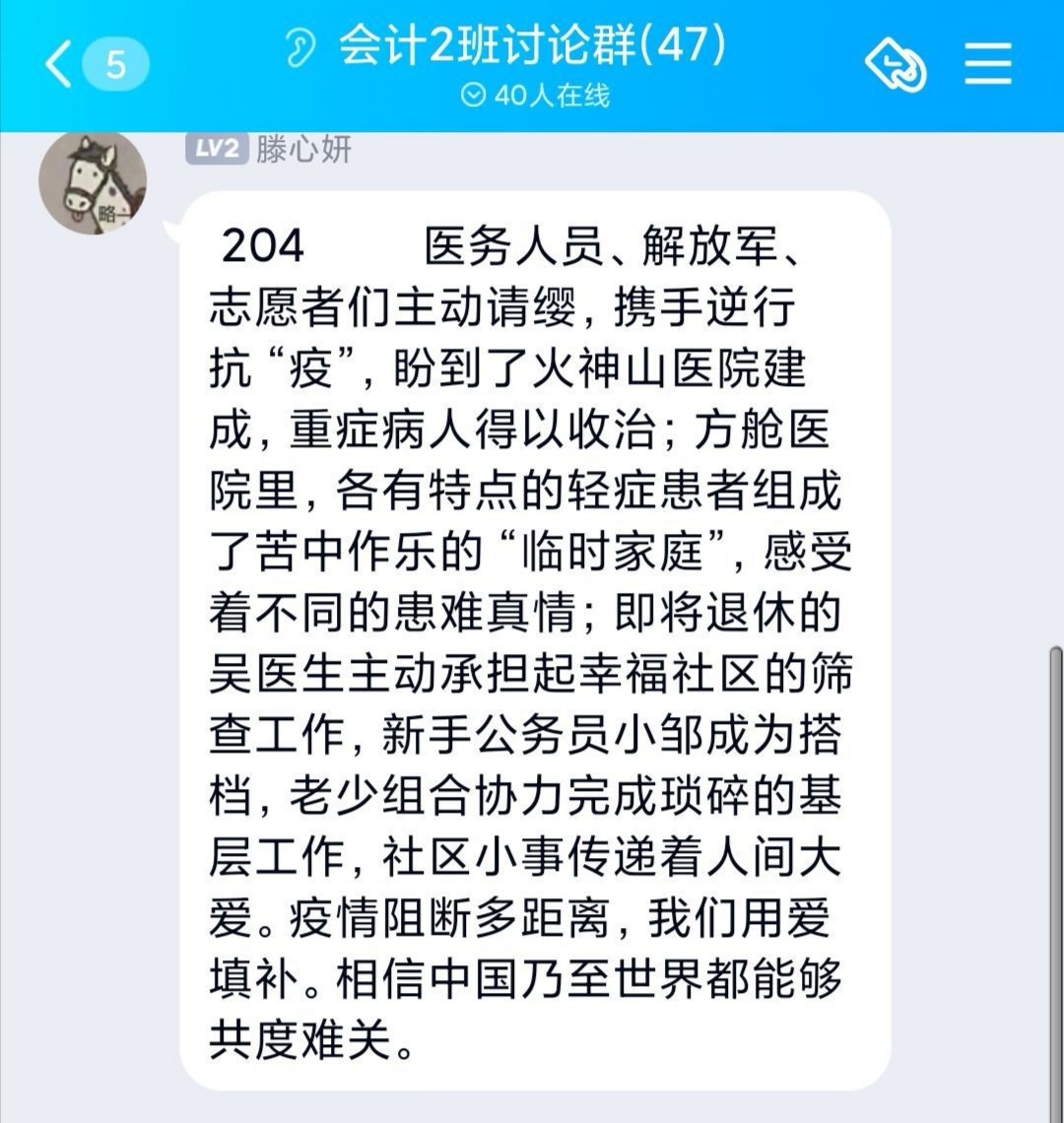Tap the link icon in the header
The width and height of the screenshot is (1064, 1123).
[x=896, y=66]
